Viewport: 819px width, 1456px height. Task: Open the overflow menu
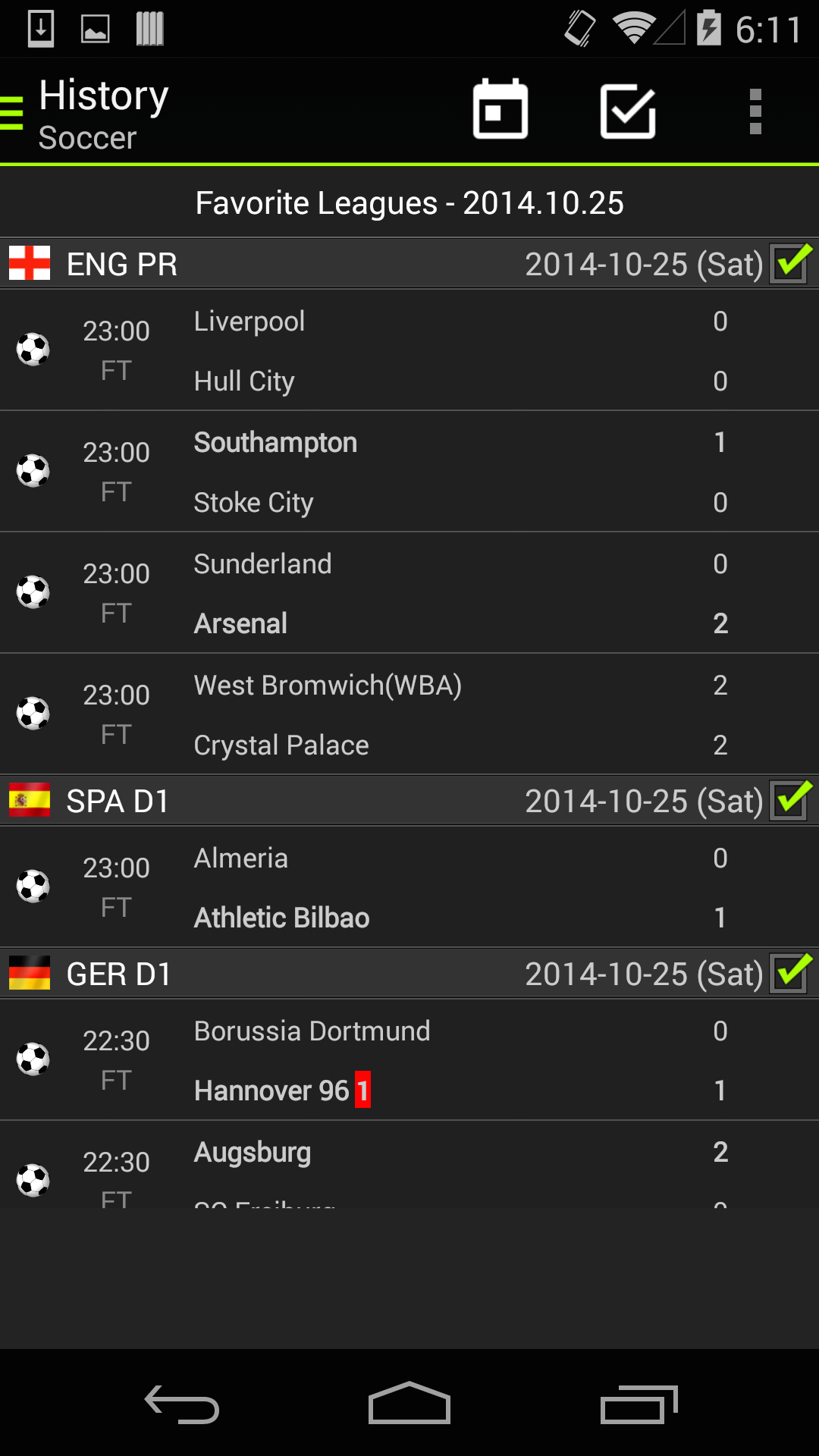[x=755, y=111]
